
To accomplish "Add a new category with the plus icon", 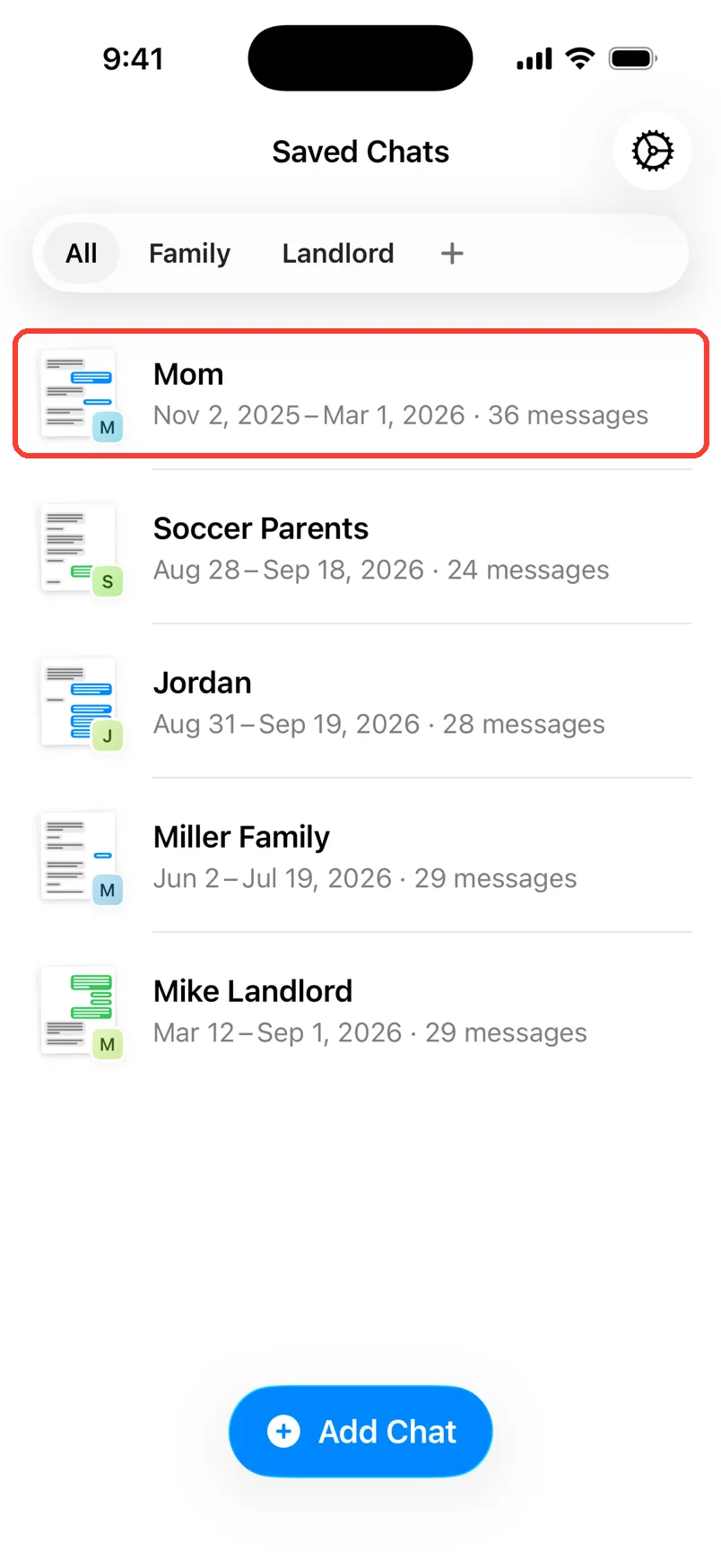I will [x=452, y=253].
